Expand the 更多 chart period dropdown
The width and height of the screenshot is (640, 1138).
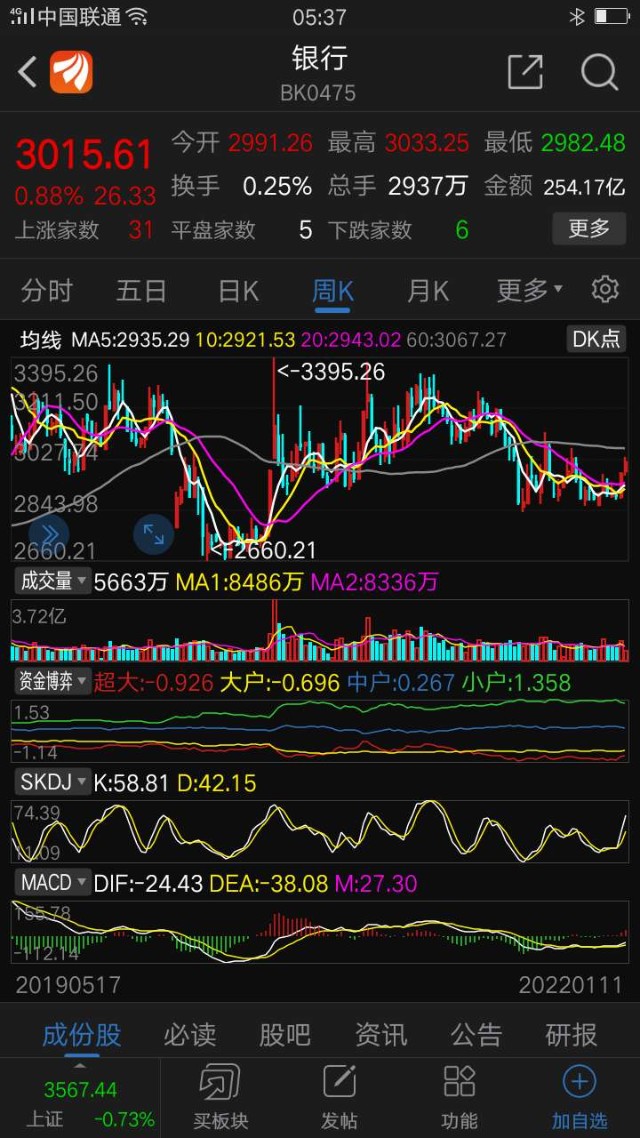tap(529, 291)
